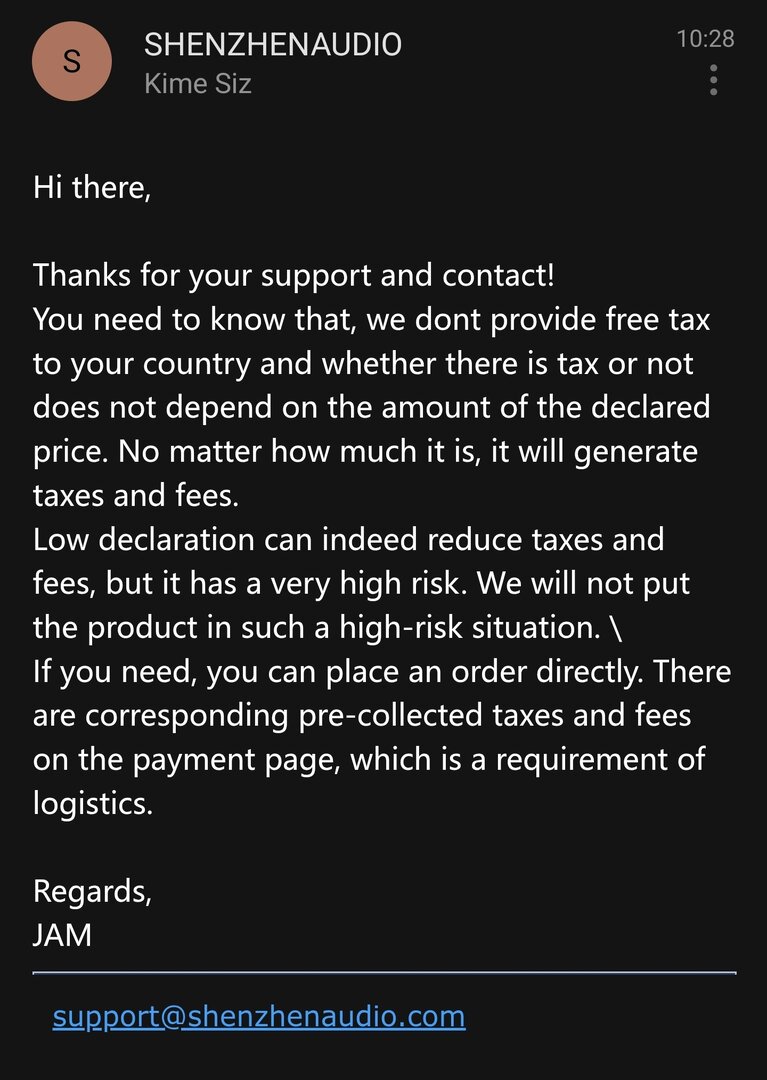
Task: Open the message overflow menu
Action: [713, 80]
